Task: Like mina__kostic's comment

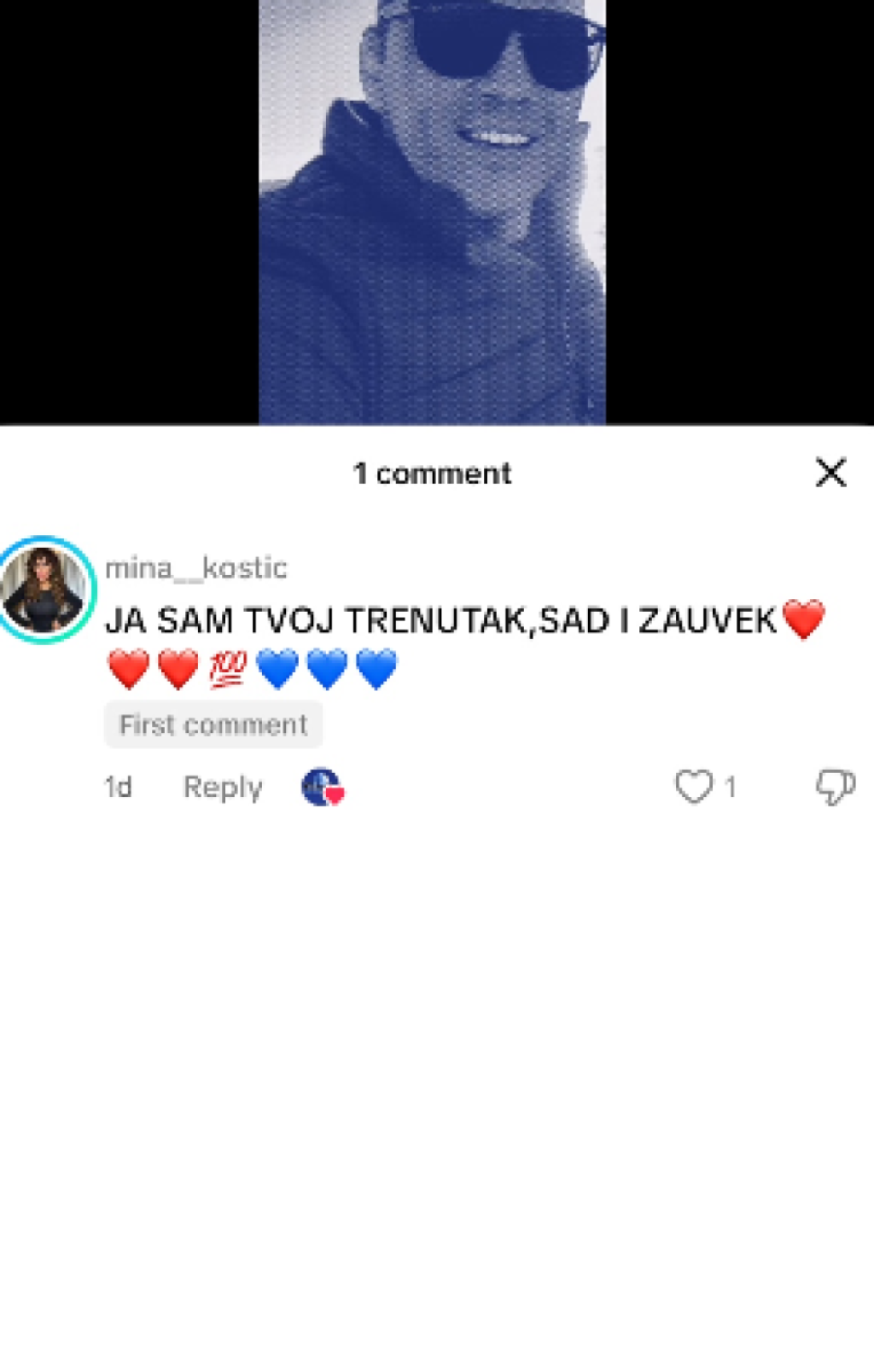Action: [693, 787]
